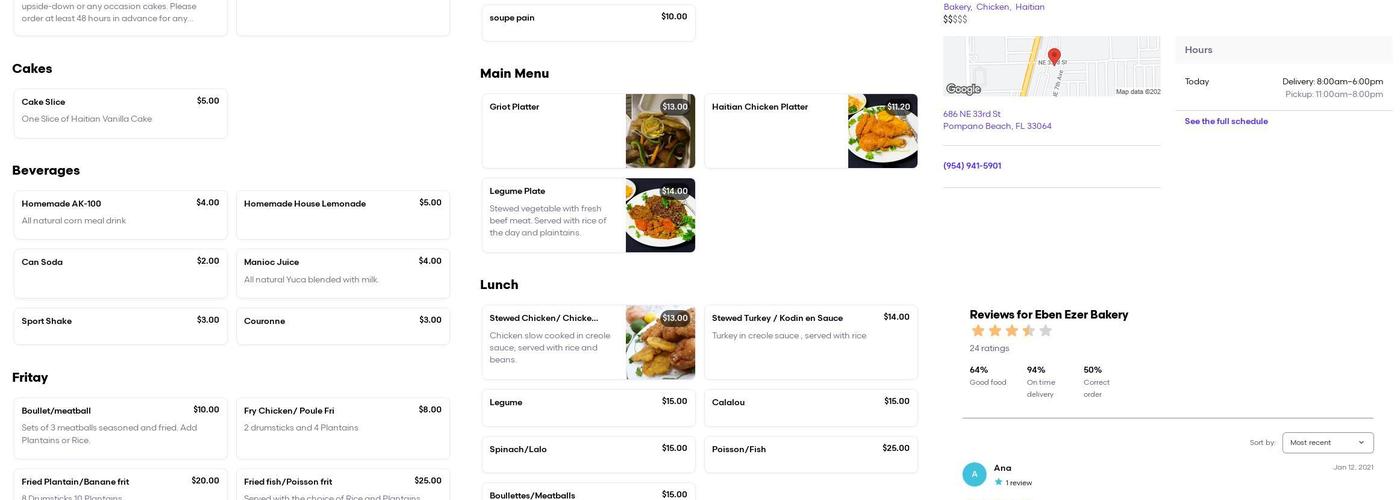See the full schedule

tap(1226, 122)
